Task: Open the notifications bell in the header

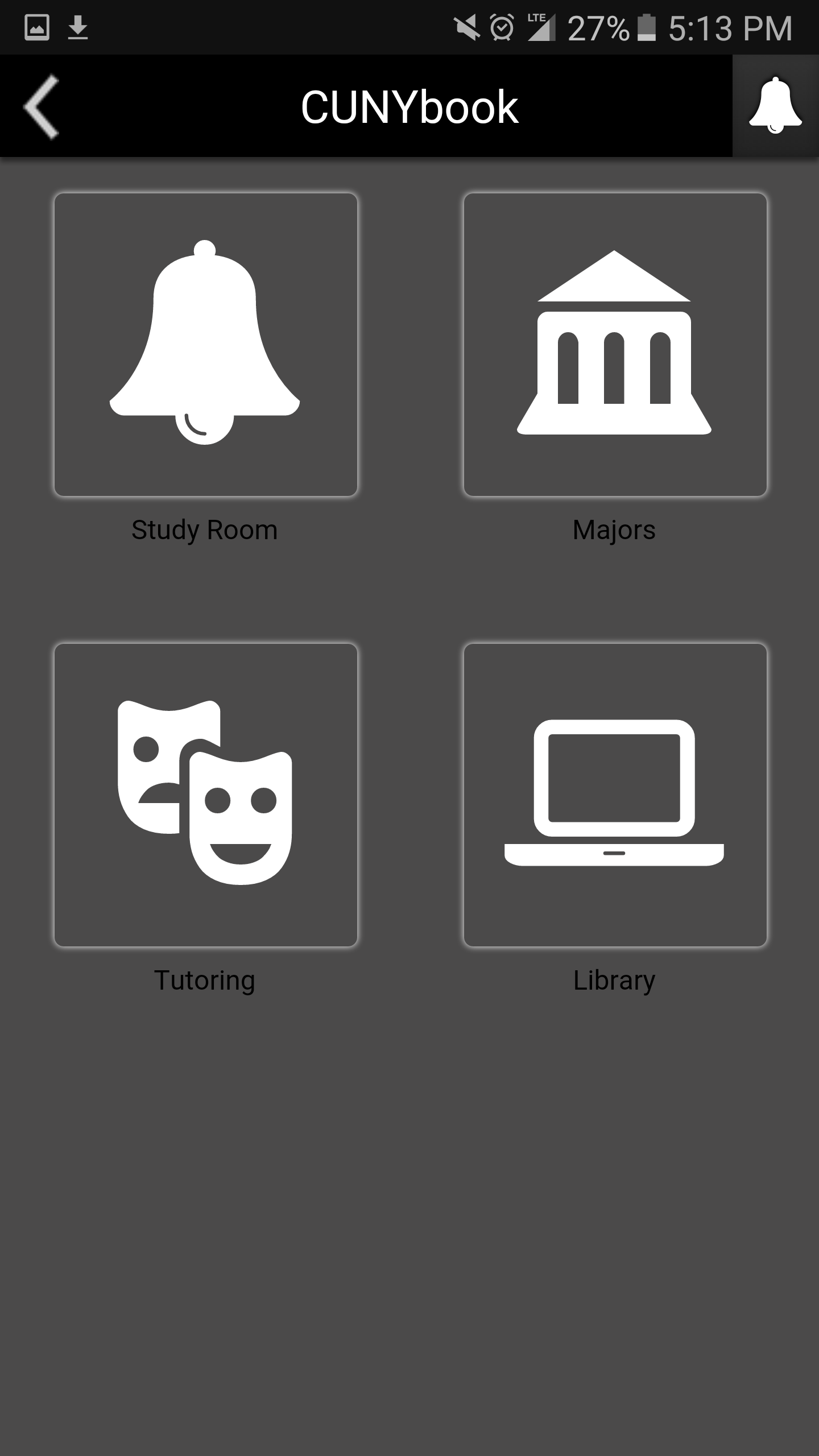Action: (x=775, y=106)
